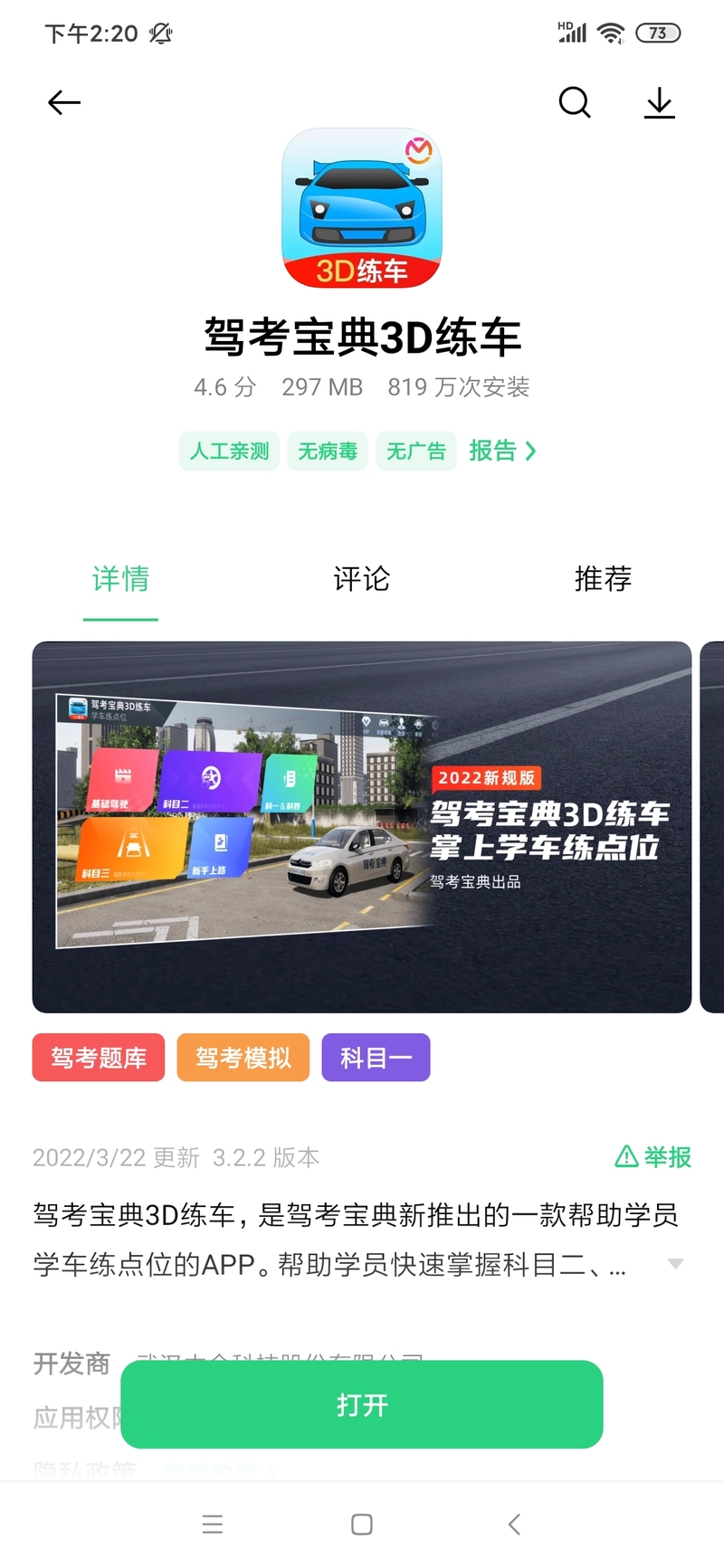
Task: Switch to the 评论 tab
Action: [x=361, y=579]
